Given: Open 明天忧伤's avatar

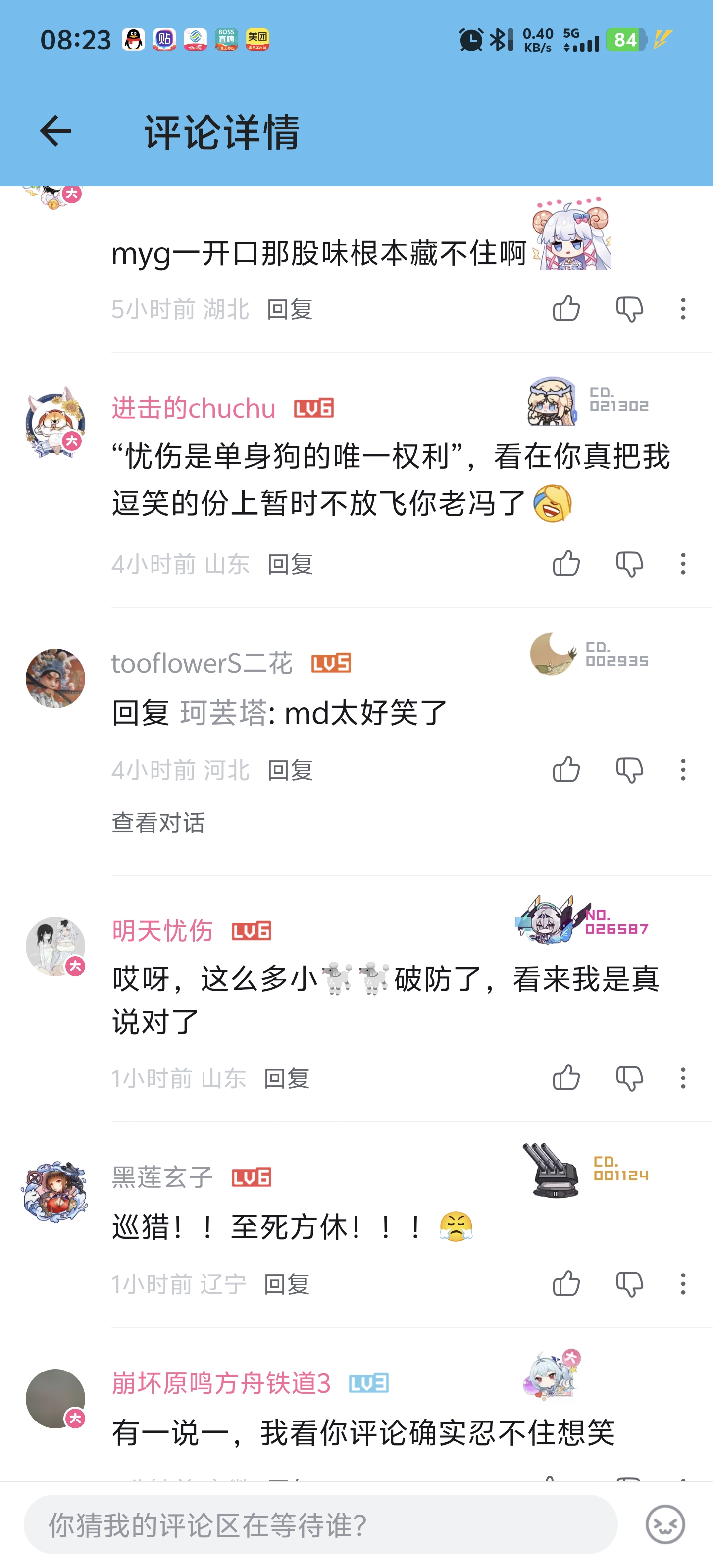Looking at the screenshot, I should pyautogui.click(x=55, y=946).
